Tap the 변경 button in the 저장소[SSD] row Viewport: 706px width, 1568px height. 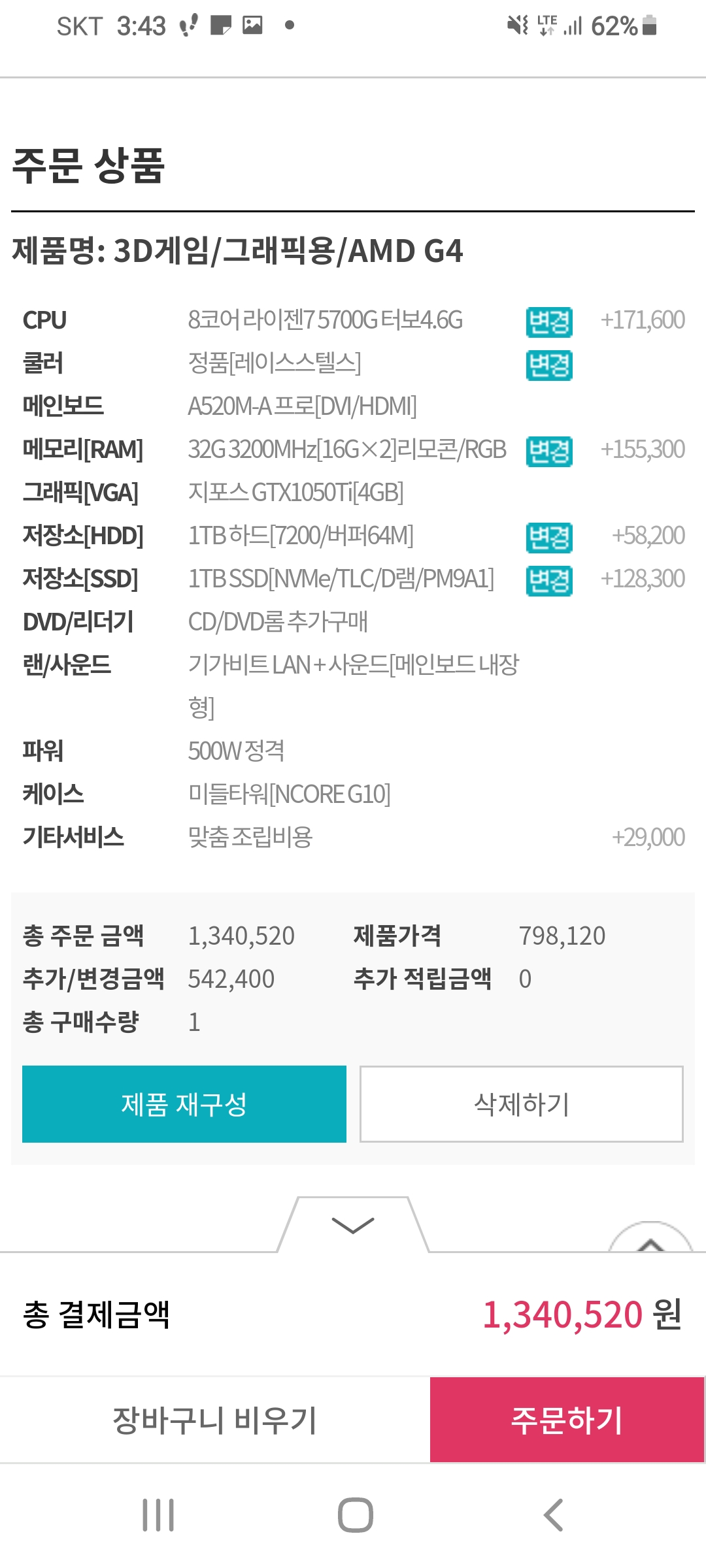pyautogui.click(x=549, y=580)
